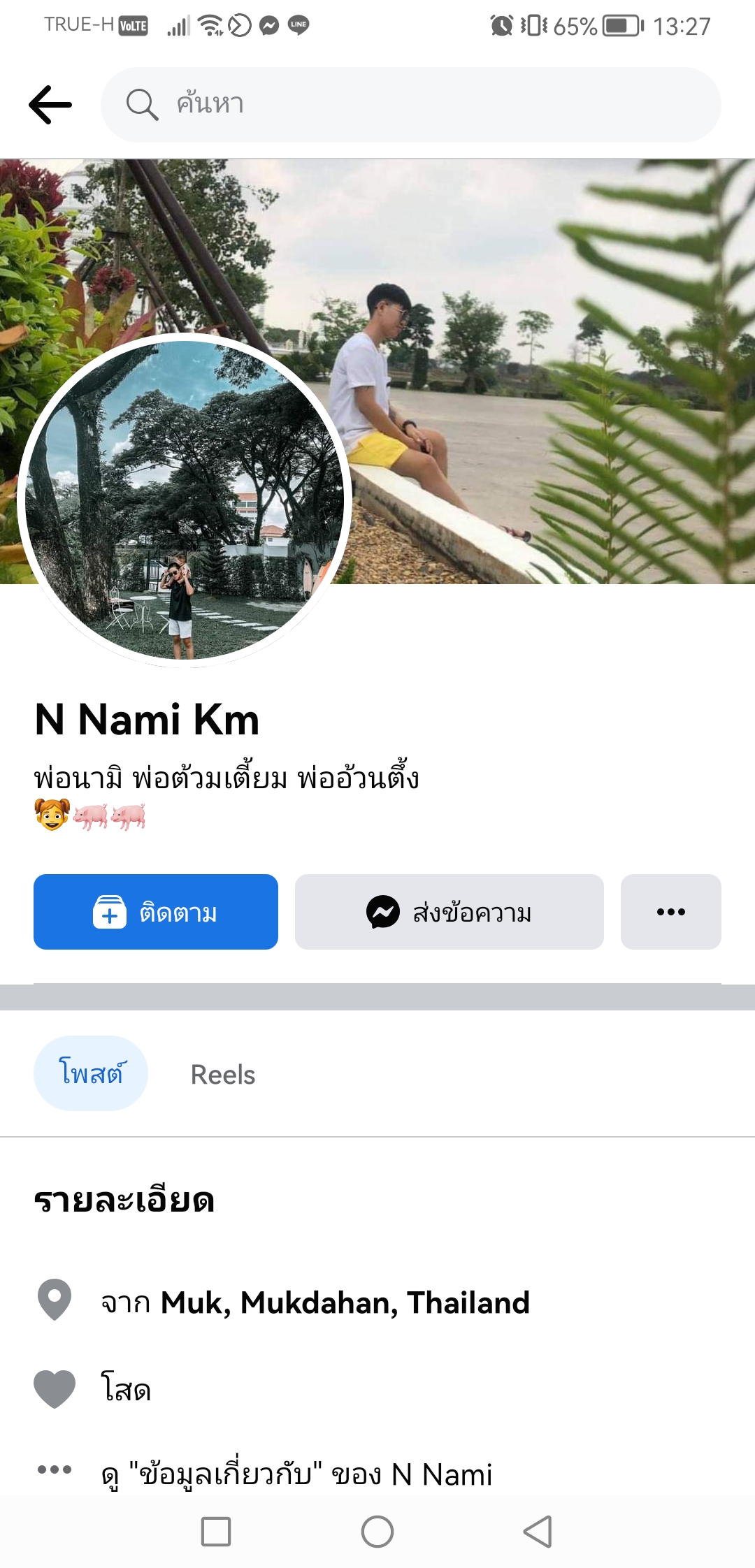Open hometown Muk, Mukdahan, Thailand
Viewport: 755px width, 1568px height.
[x=345, y=1302]
